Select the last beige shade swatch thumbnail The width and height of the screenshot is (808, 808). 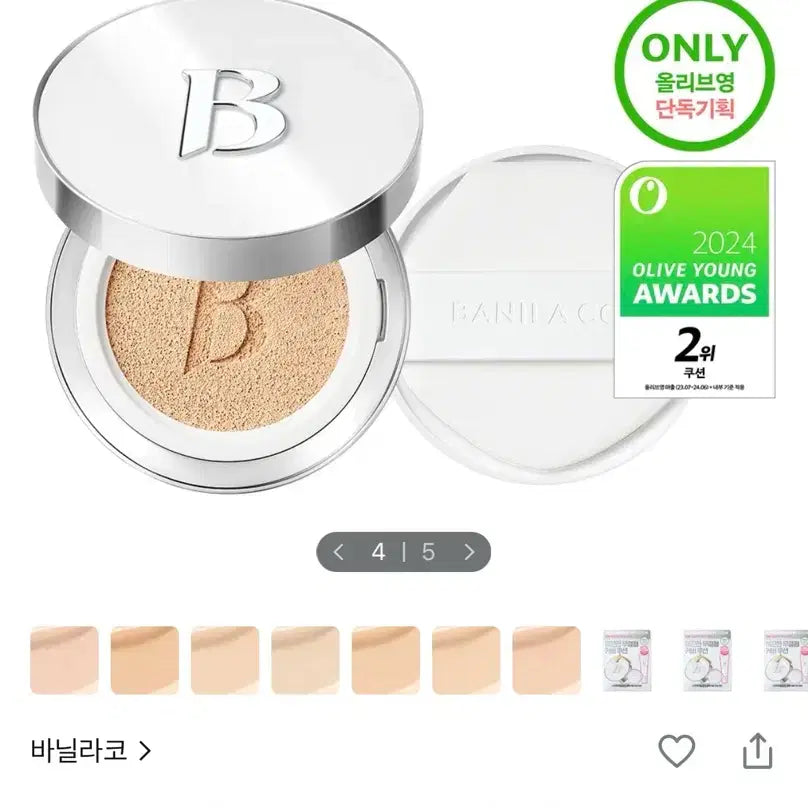click(546, 660)
